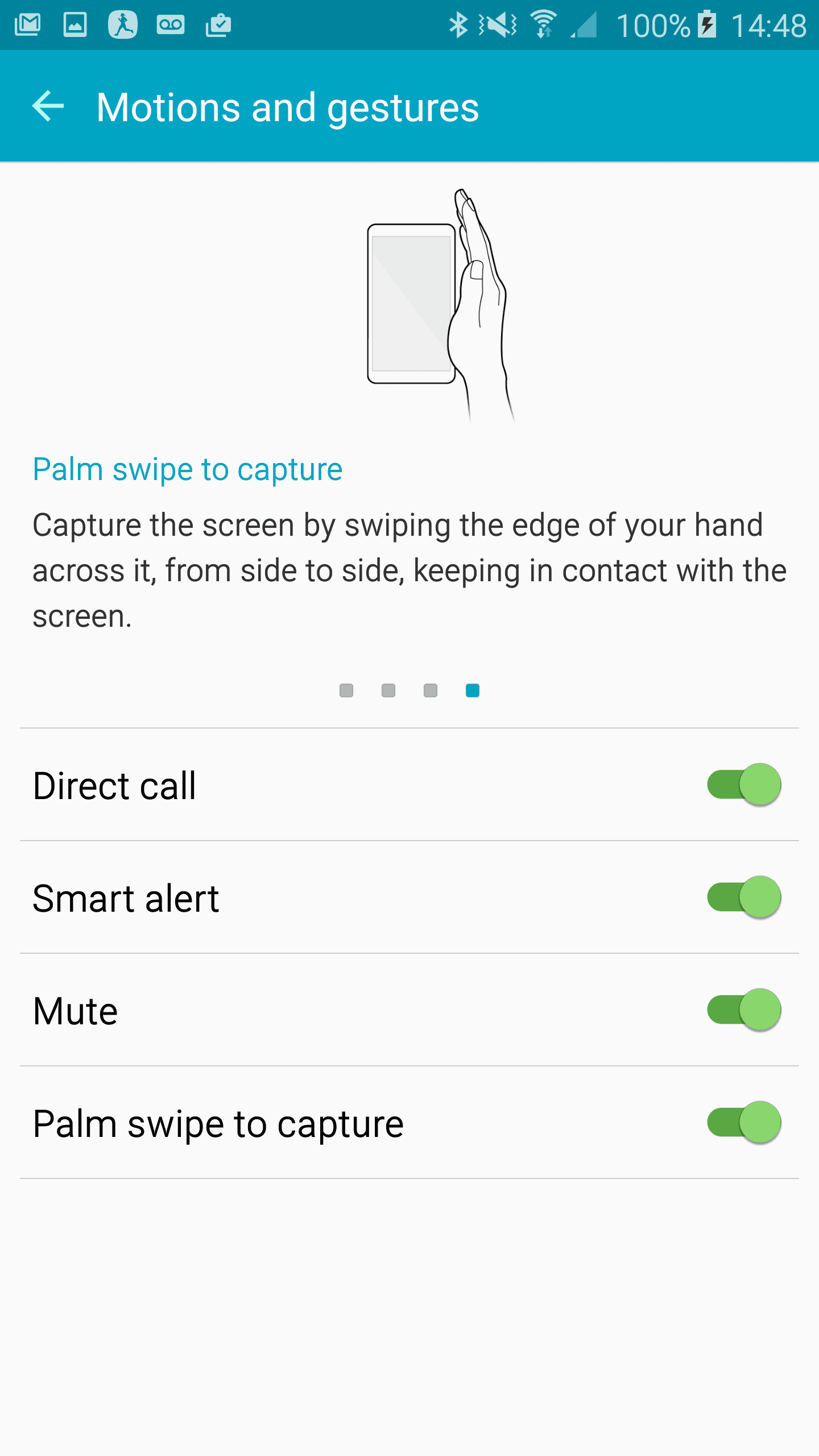Disable the Smart alert switch
This screenshot has height=1456, width=819.
coord(744,897)
